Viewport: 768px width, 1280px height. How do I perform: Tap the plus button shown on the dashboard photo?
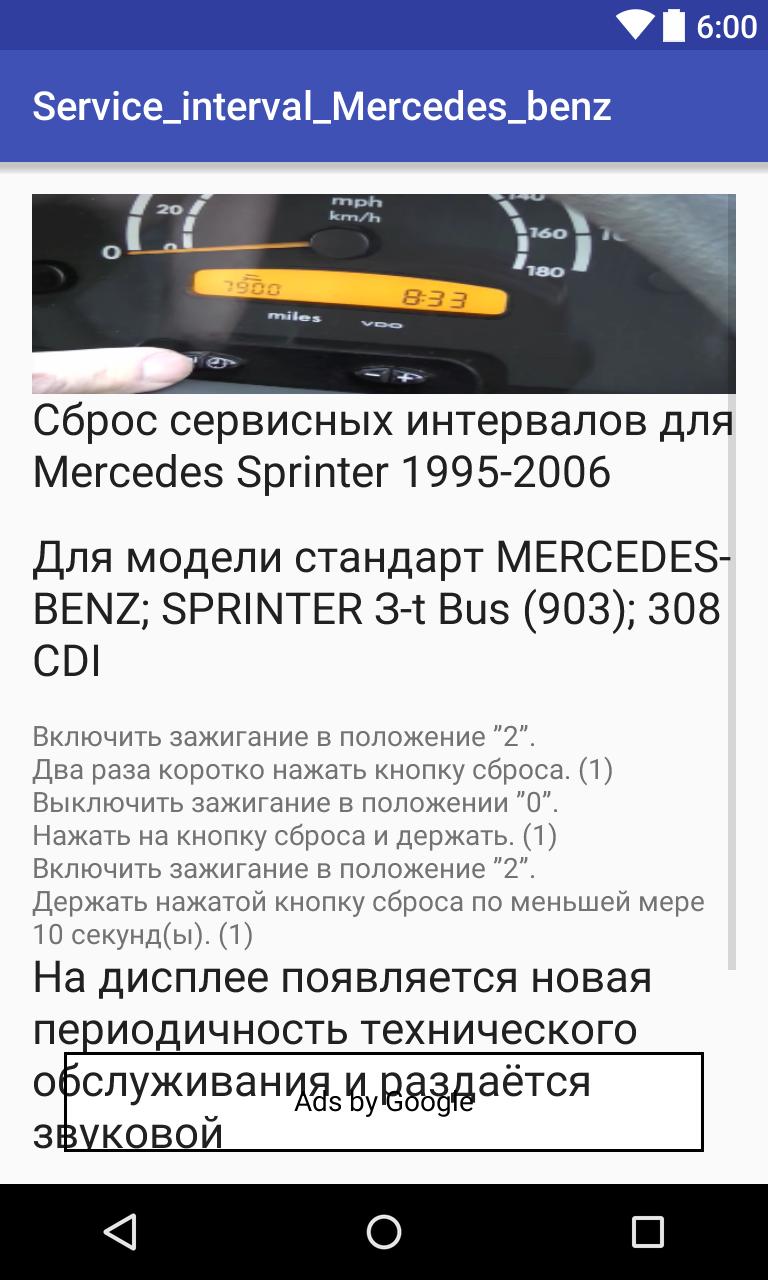[404, 375]
